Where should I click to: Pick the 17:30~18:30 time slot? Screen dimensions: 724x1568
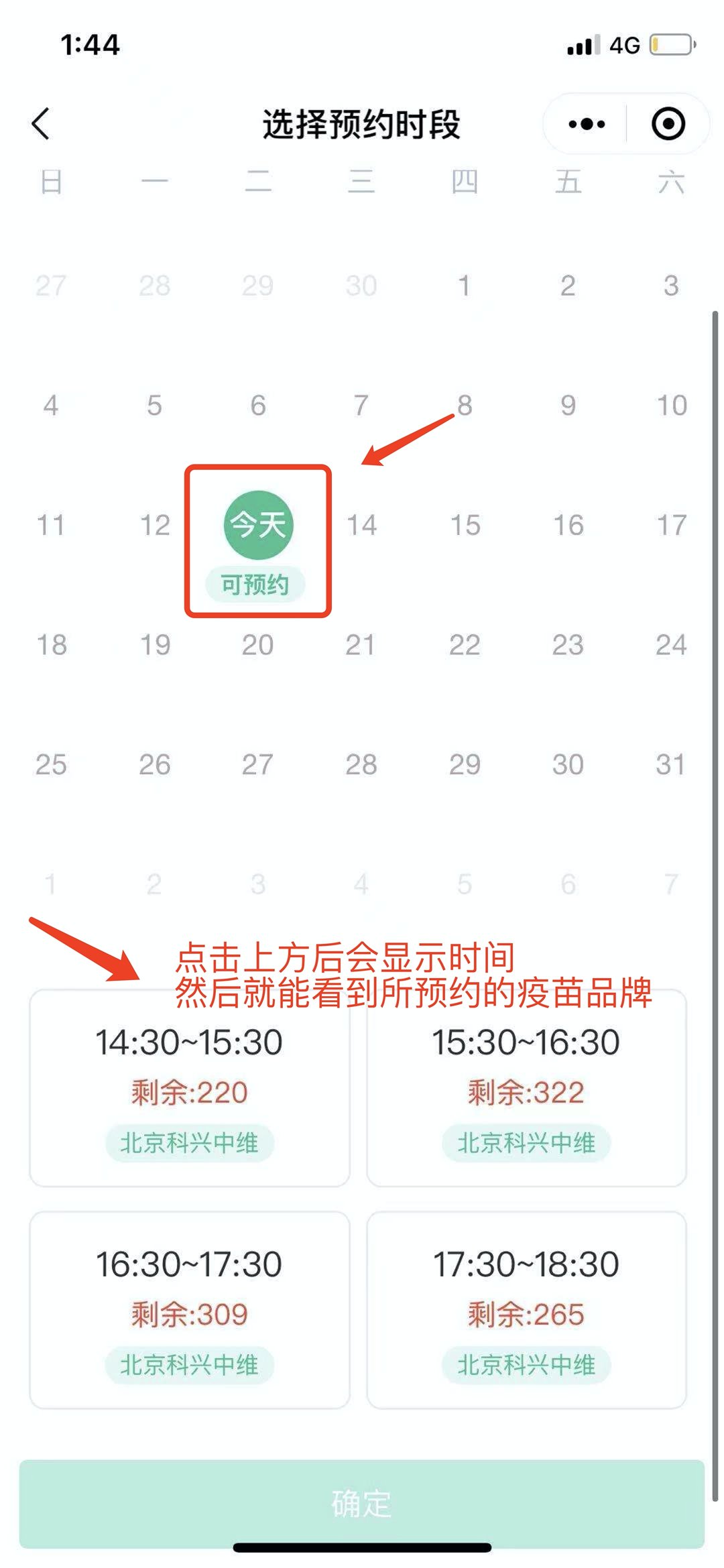pos(526,1310)
